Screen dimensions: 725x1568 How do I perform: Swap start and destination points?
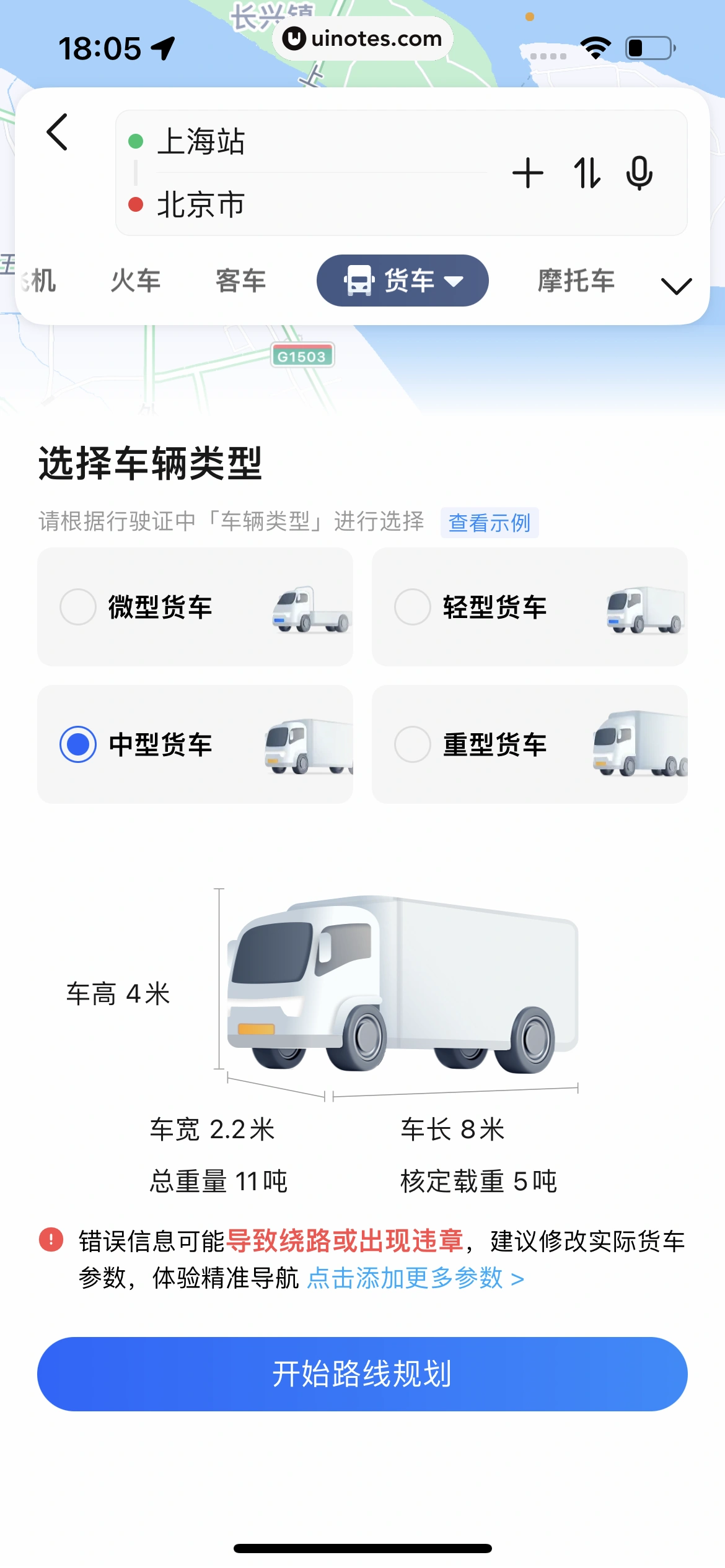tap(587, 174)
